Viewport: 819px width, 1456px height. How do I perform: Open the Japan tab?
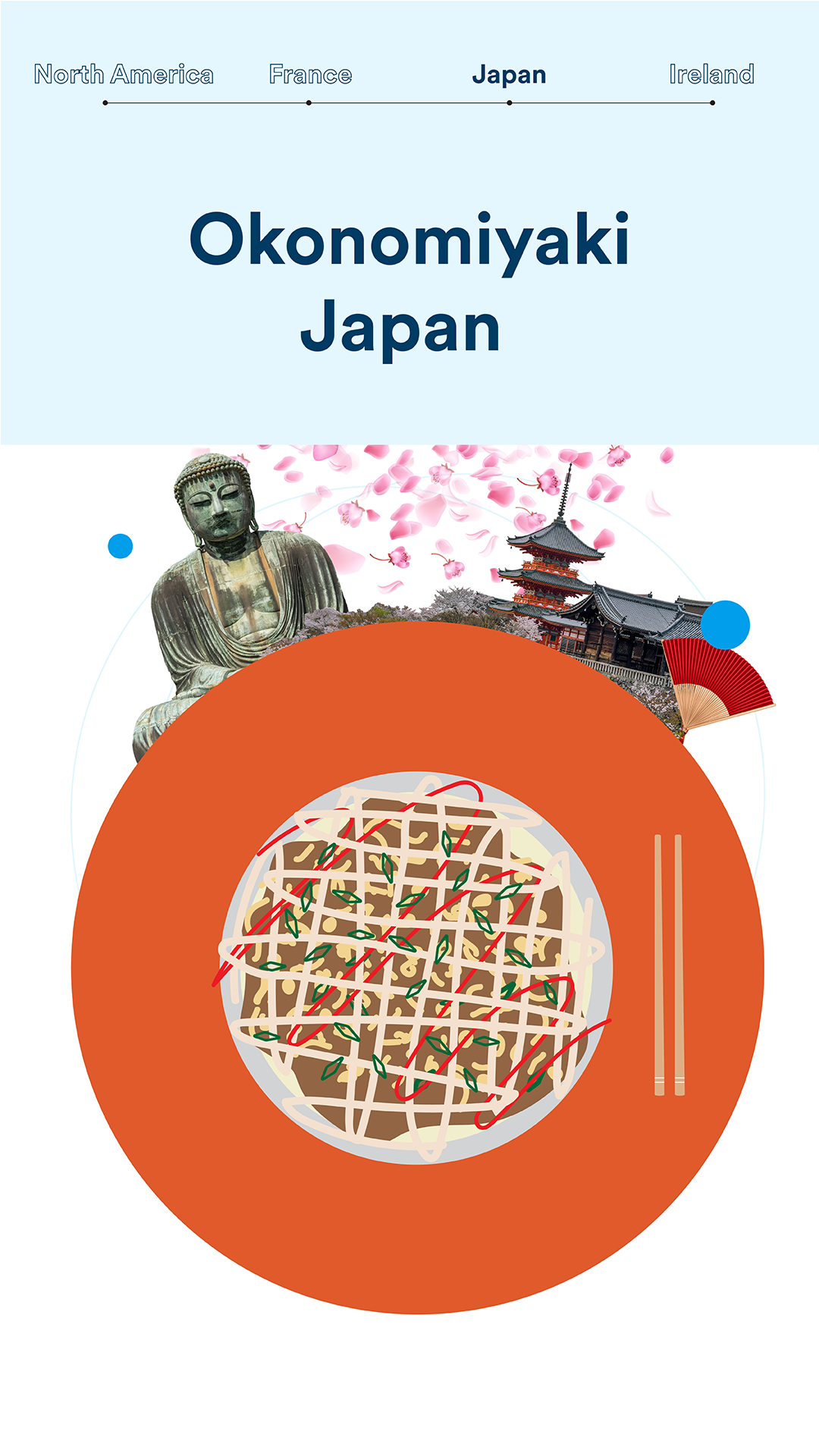click(x=509, y=75)
